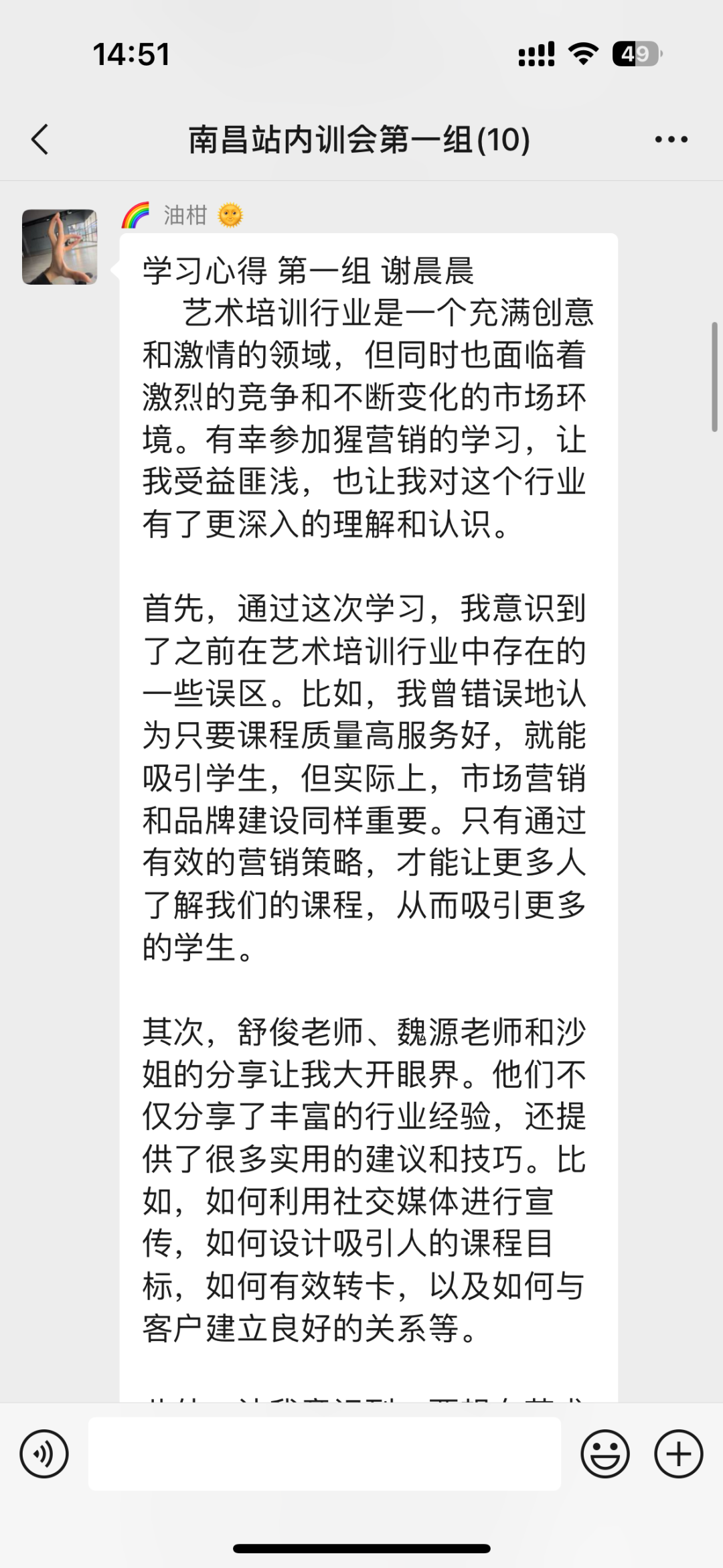Open the emoji sticker panel

tap(605, 1454)
